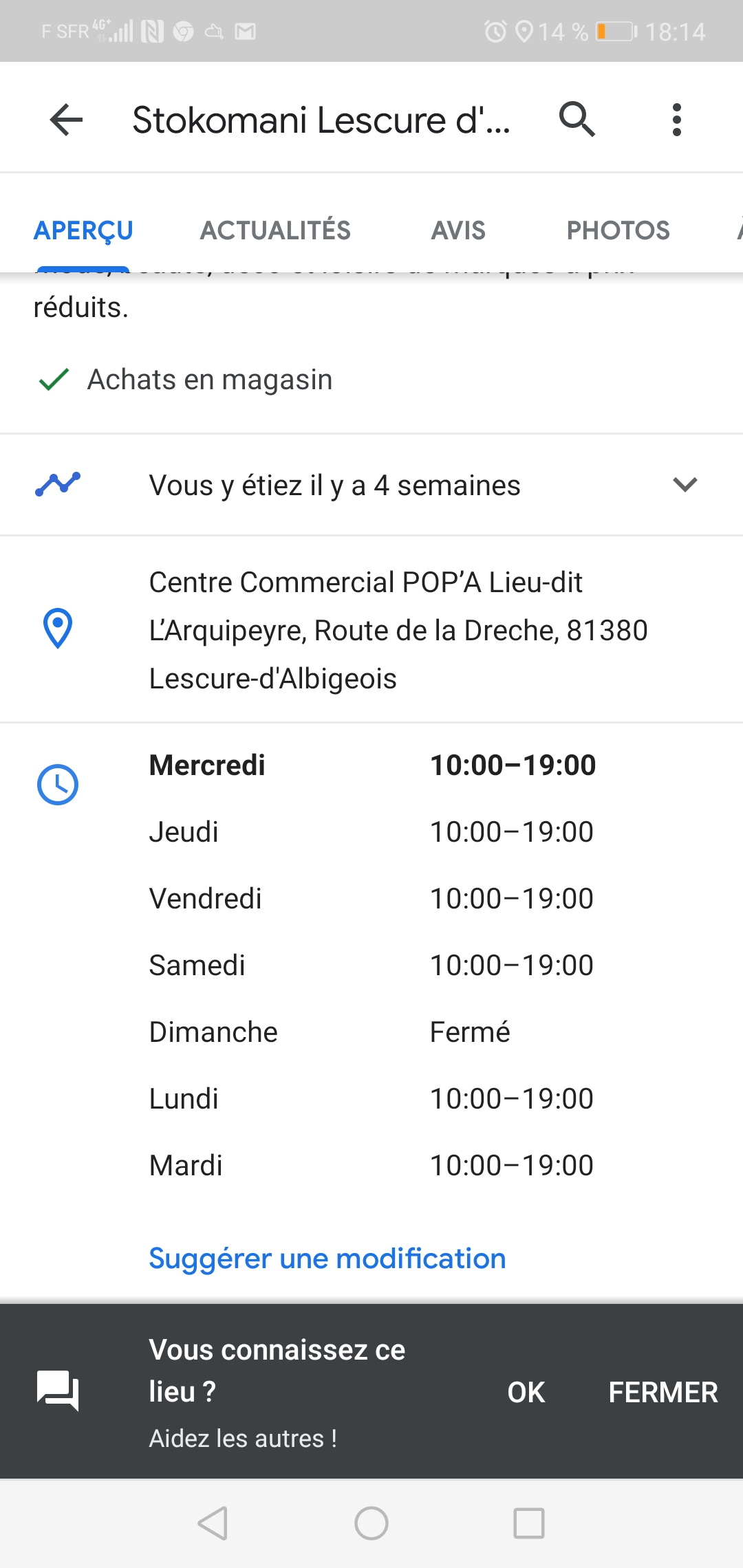Tap "Suggérer une modification" link
Screen dimensions: 743x1568
pyautogui.click(x=327, y=1259)
